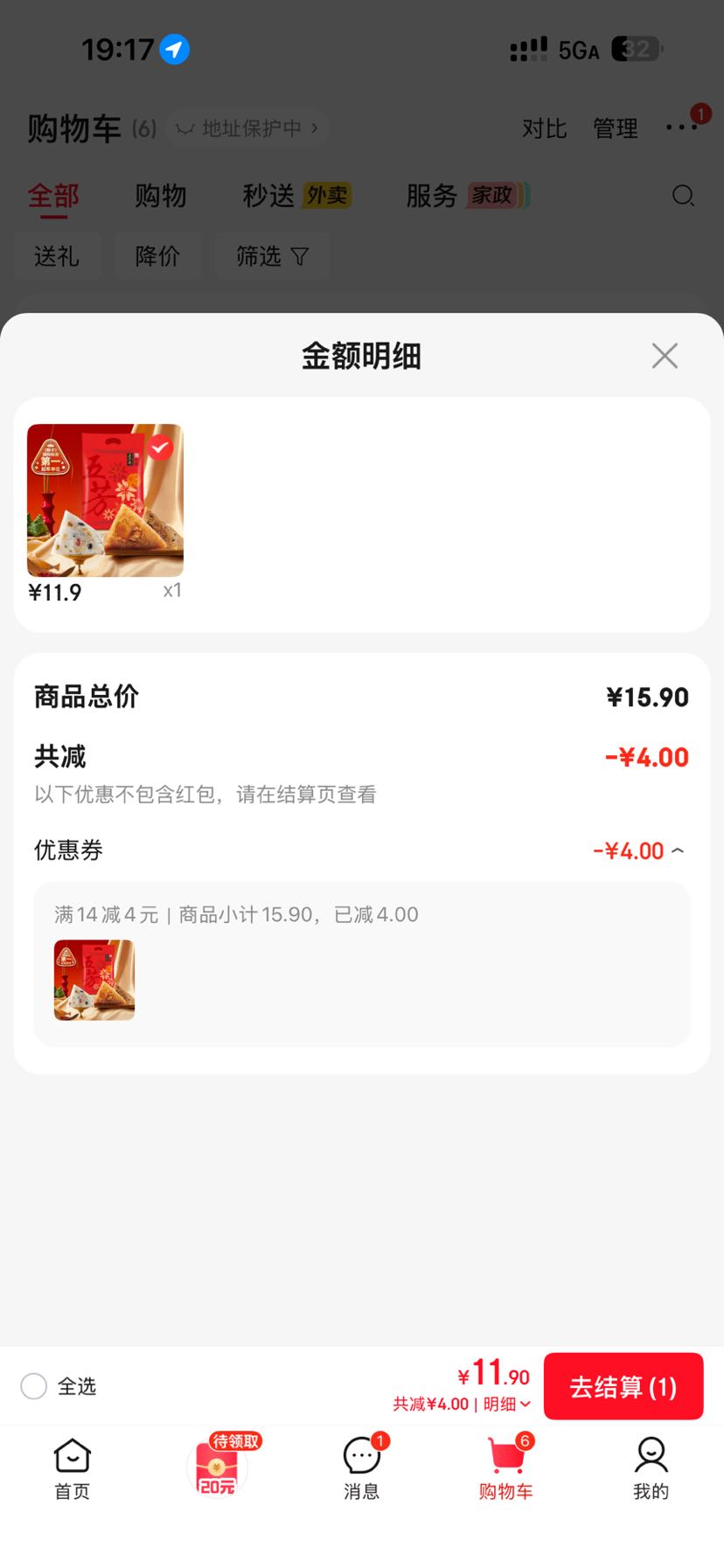Switch to the 我的 tab
The image size is (724, 1568).
pos(651,1468)
